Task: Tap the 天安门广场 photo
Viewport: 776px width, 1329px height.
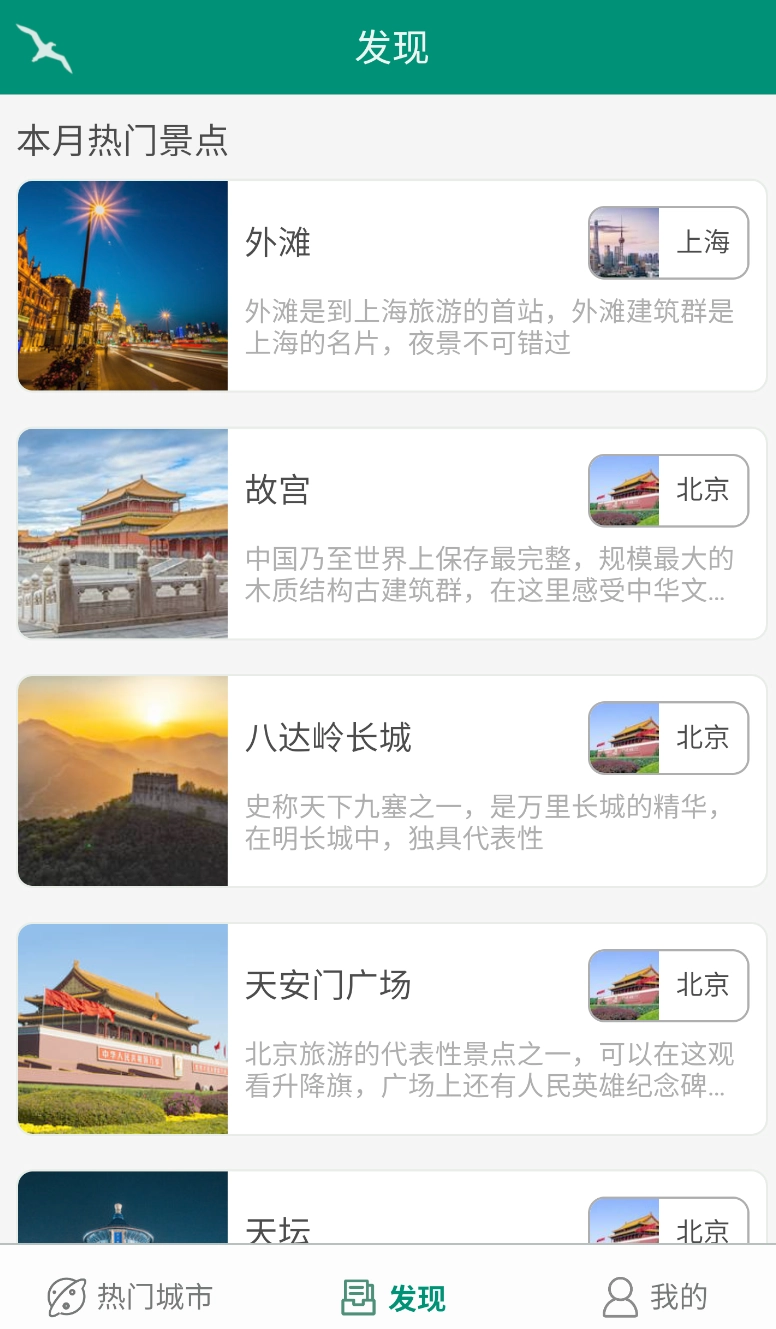Action: click(x=122, y=1029)
